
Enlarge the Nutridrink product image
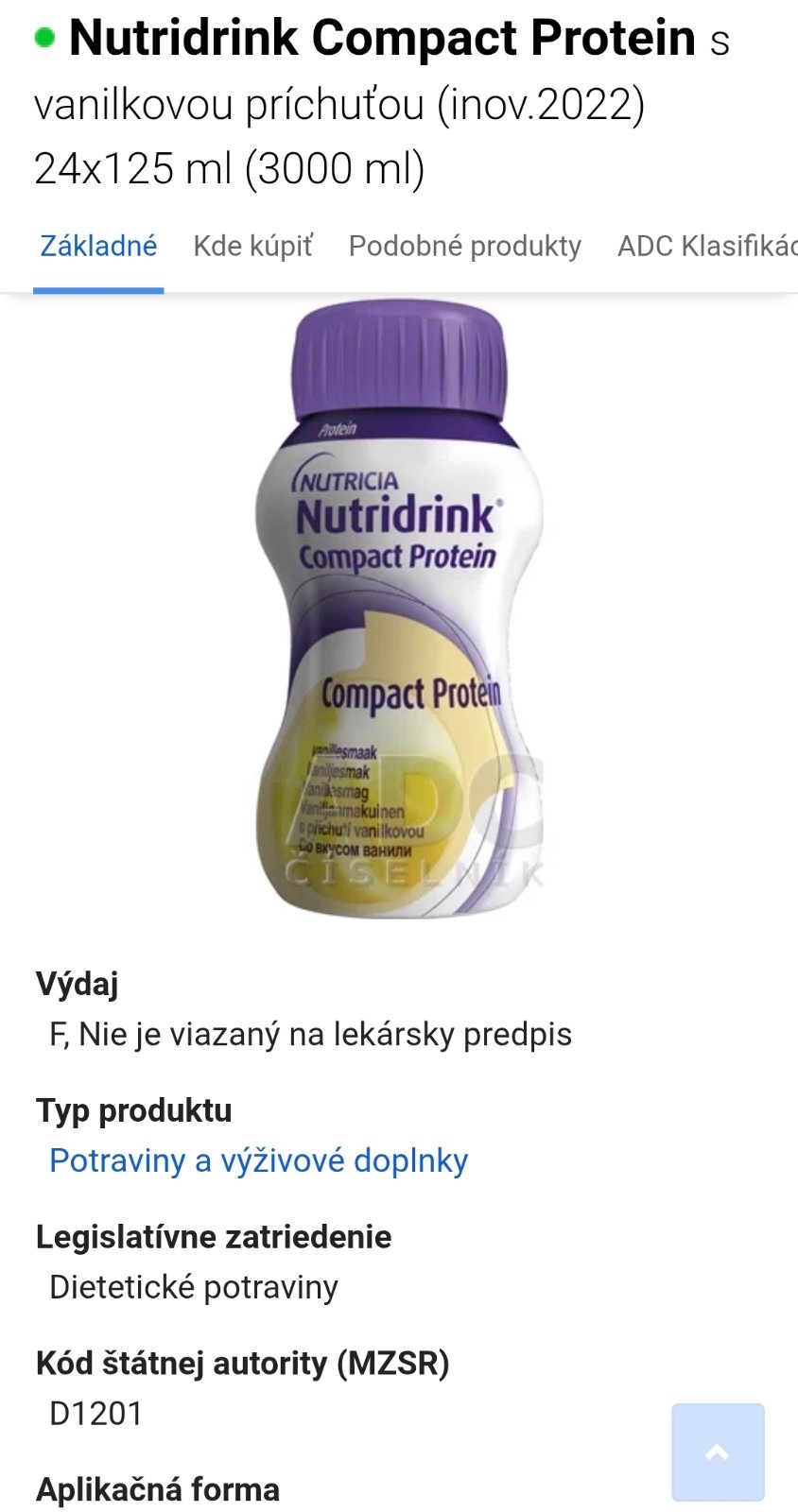click(x=400, y=610)
